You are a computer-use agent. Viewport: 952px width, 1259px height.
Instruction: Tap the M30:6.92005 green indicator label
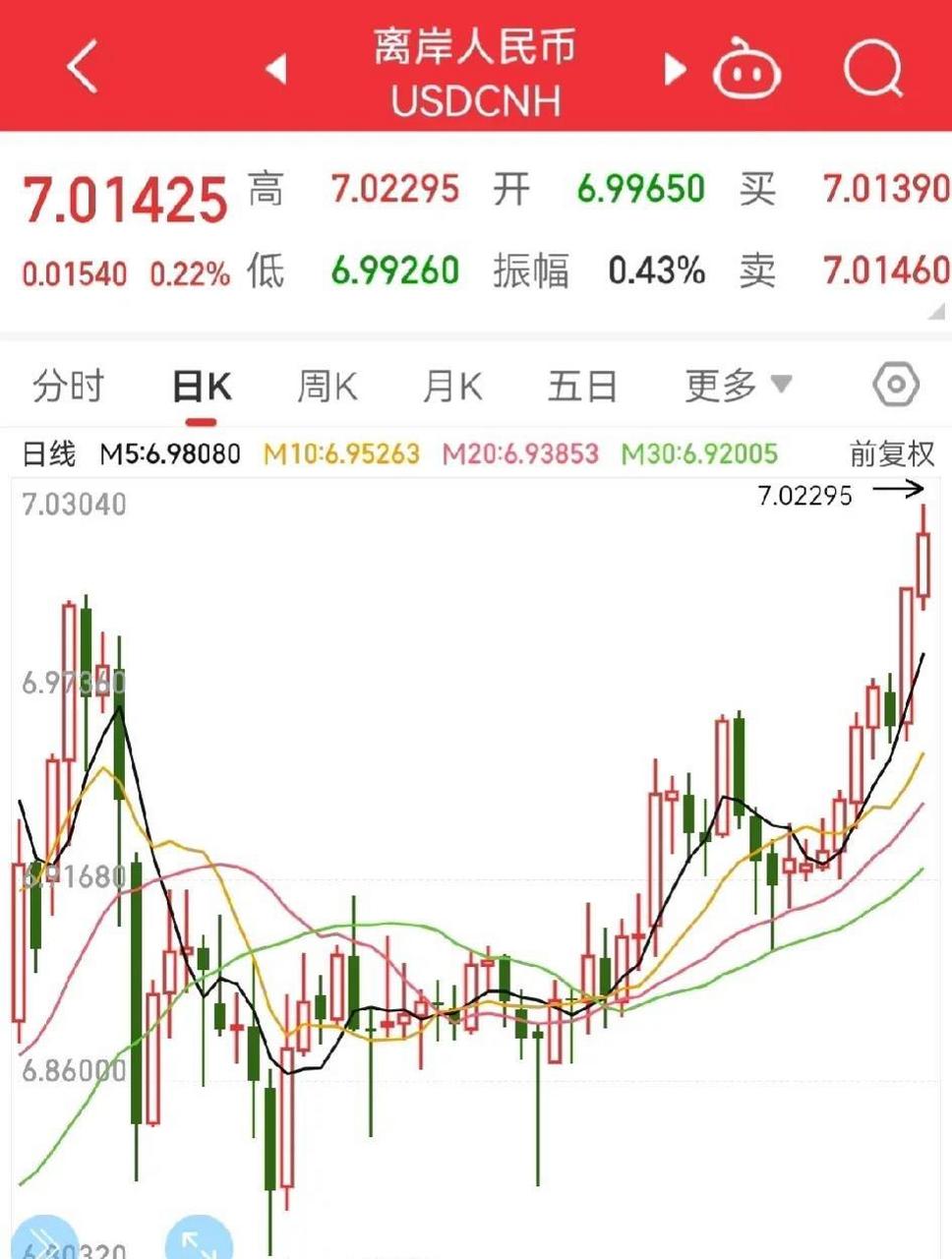pyautogui.click(x=698, y=452)
